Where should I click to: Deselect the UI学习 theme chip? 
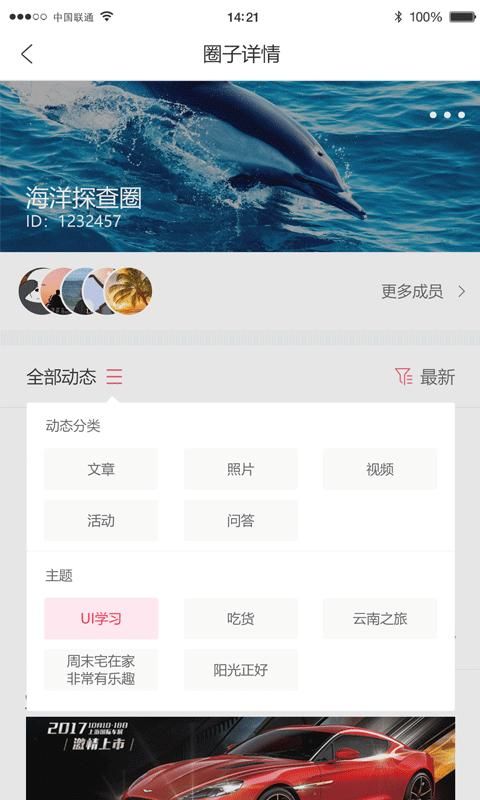pos(101,618)
